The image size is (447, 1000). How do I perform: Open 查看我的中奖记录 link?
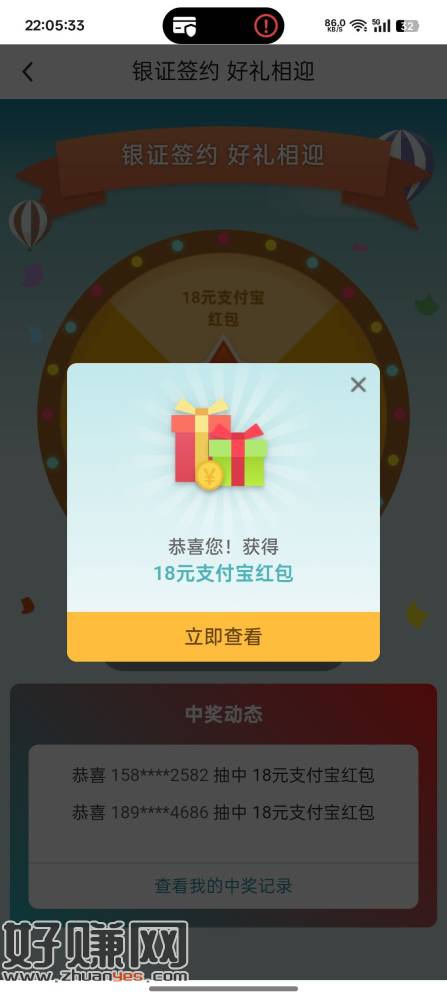pyautogui.click(x=223, y=886)
